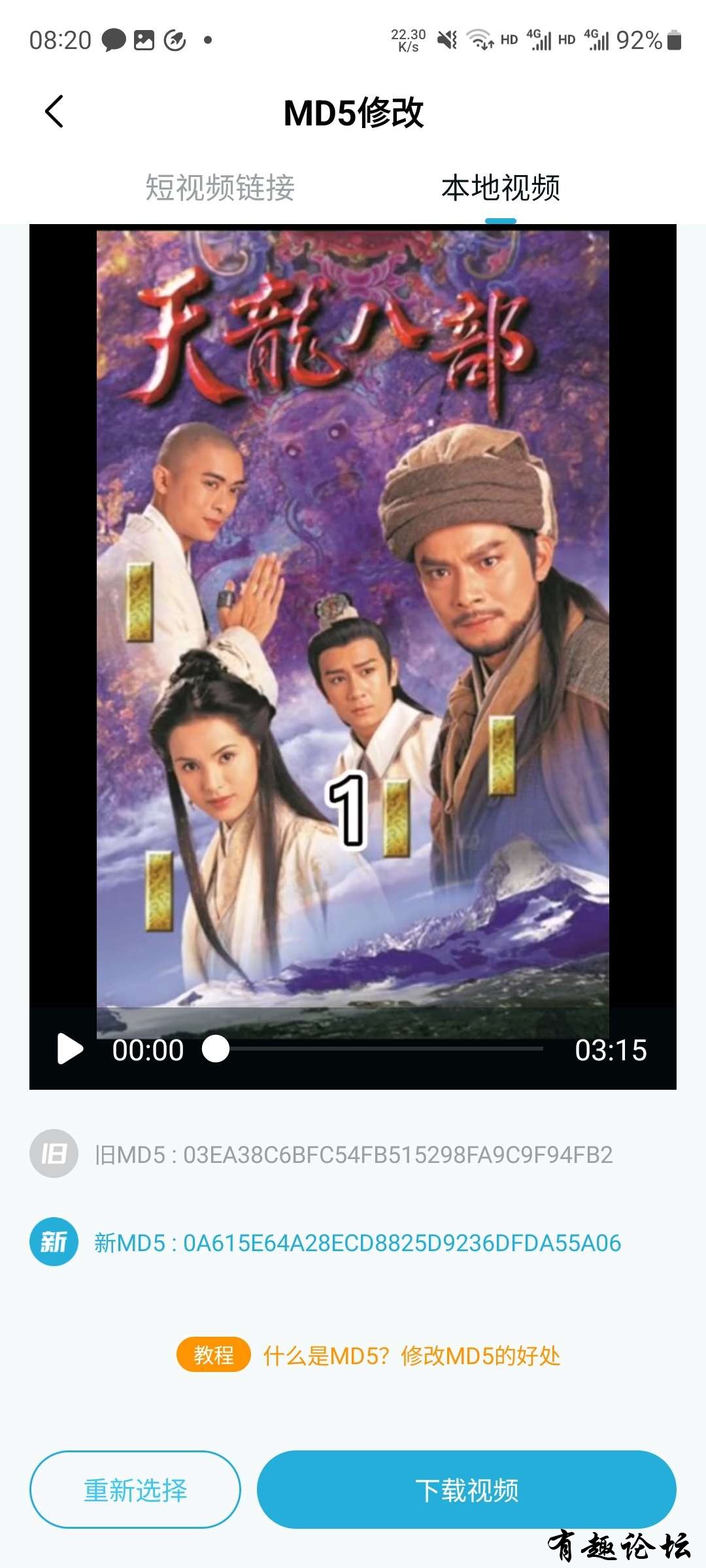Tap the video seek bar handle

click(216, 1049)
